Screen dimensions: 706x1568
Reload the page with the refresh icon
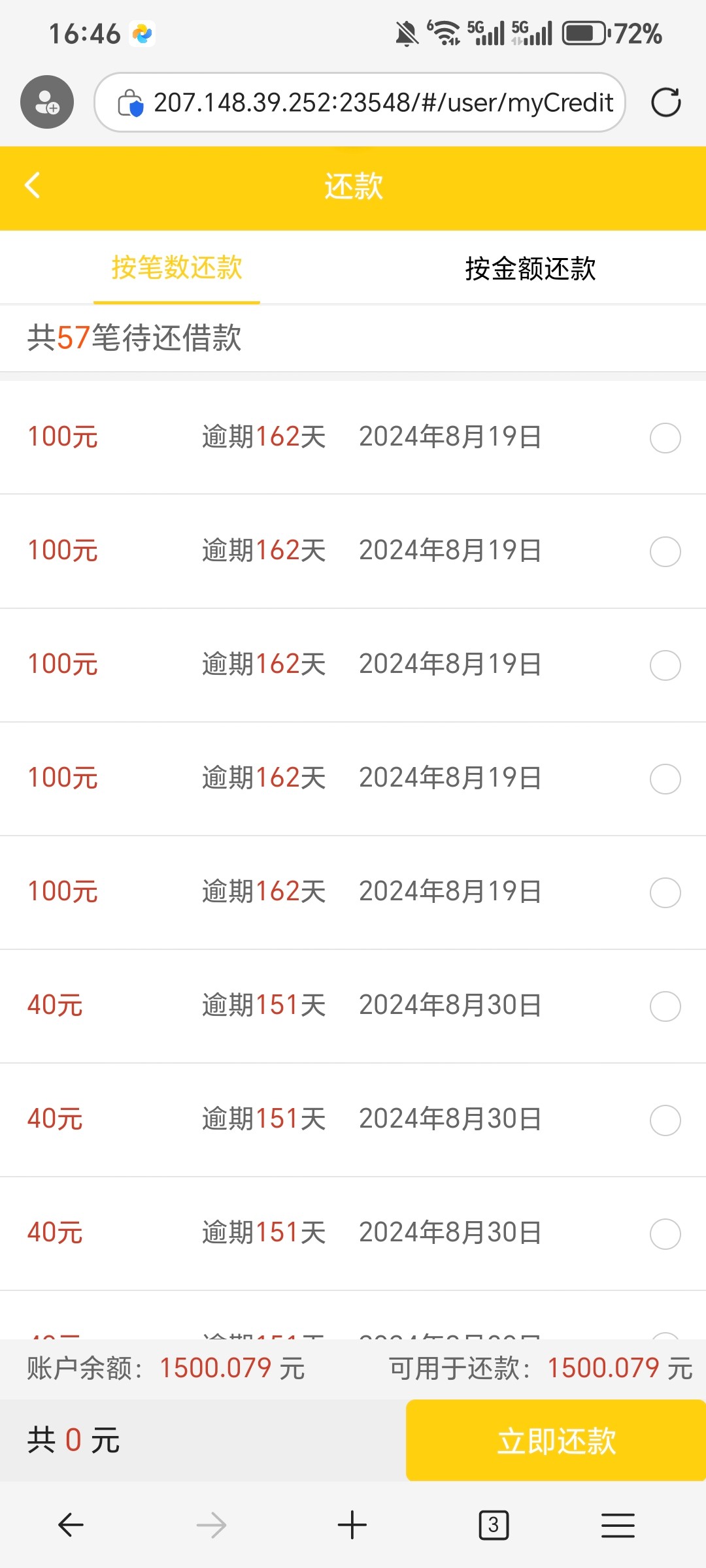pyautogui.click(x=666, y=103)
